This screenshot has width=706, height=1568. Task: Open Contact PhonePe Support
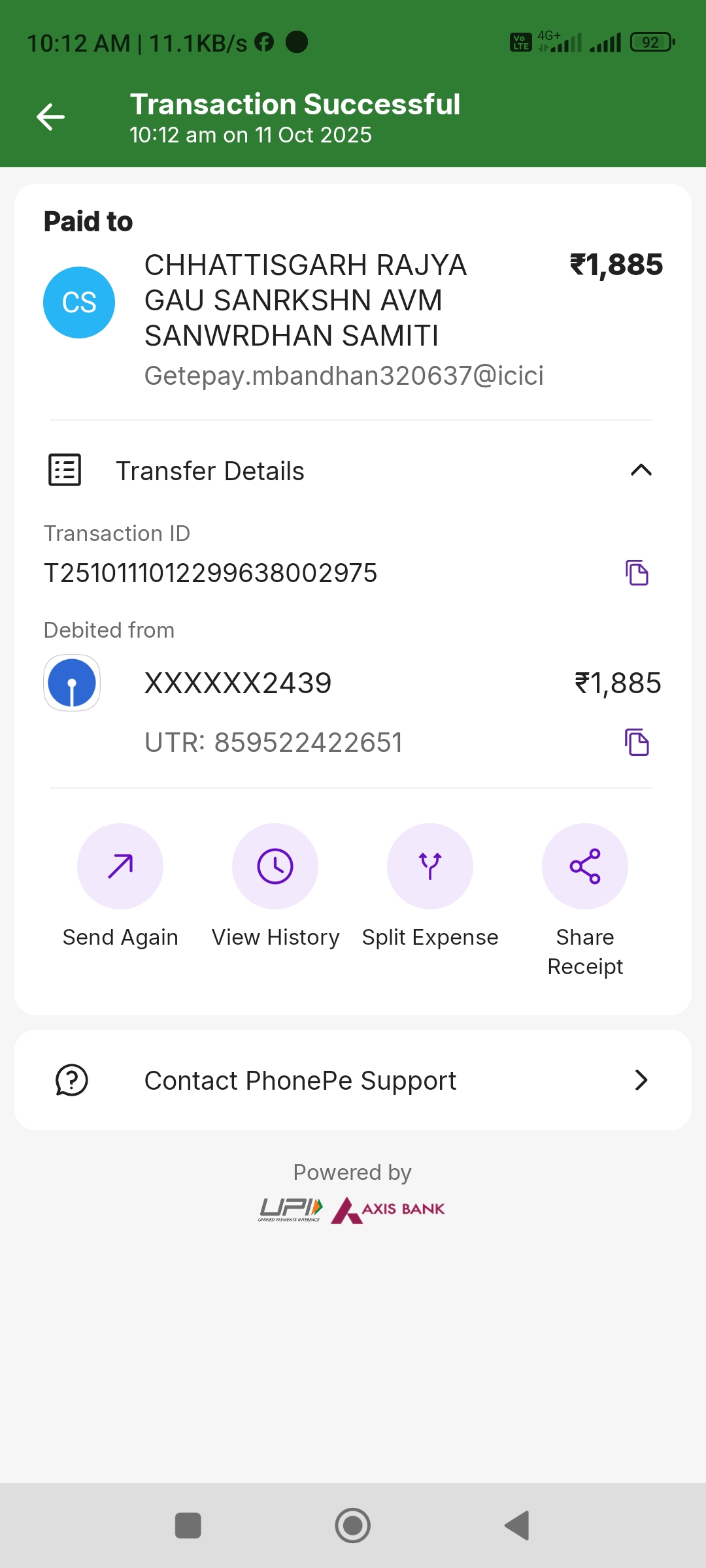point(353,1081)
